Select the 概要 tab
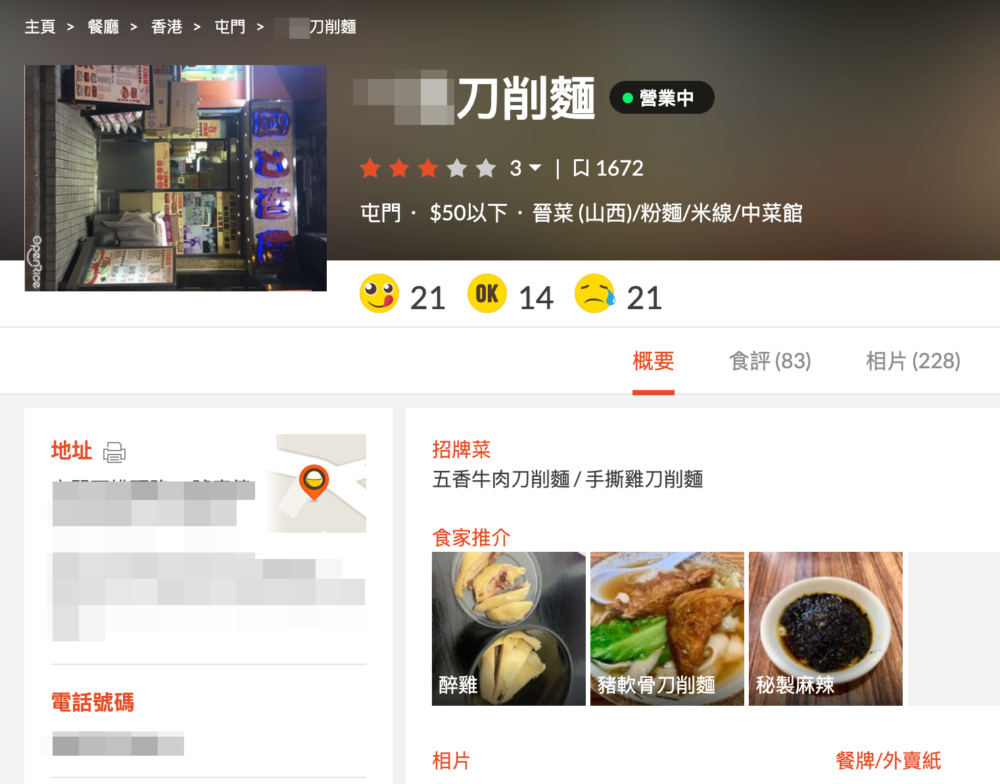The image size is (1000, 784). tap(653, 361)
